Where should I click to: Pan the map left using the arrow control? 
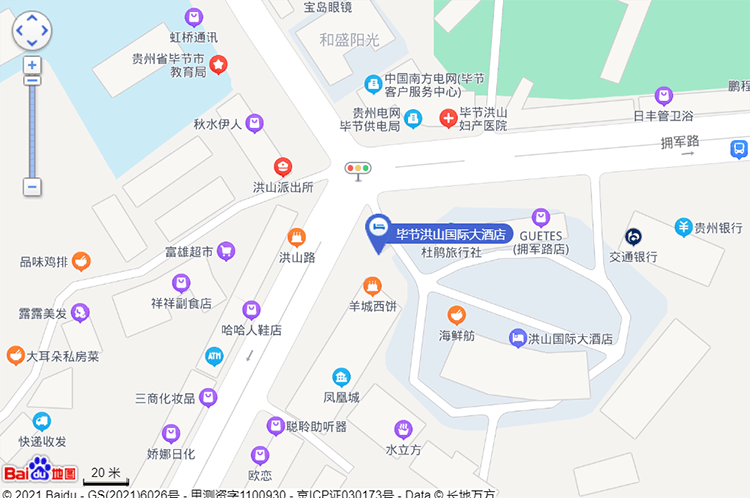[20, 31]
